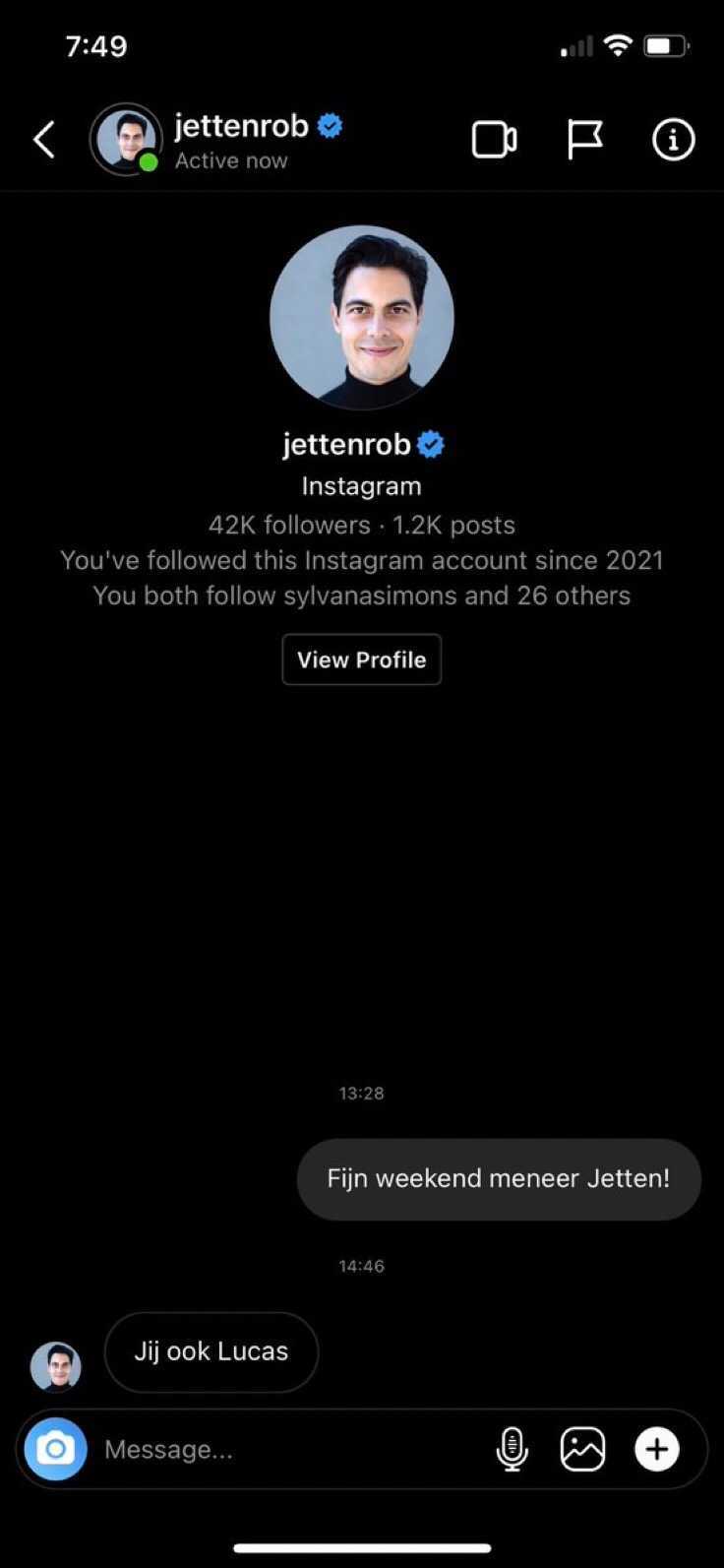Screen dimensions: 724x1568
Task: Open the photo gallery picker
Action: (x=582, y=1449)
